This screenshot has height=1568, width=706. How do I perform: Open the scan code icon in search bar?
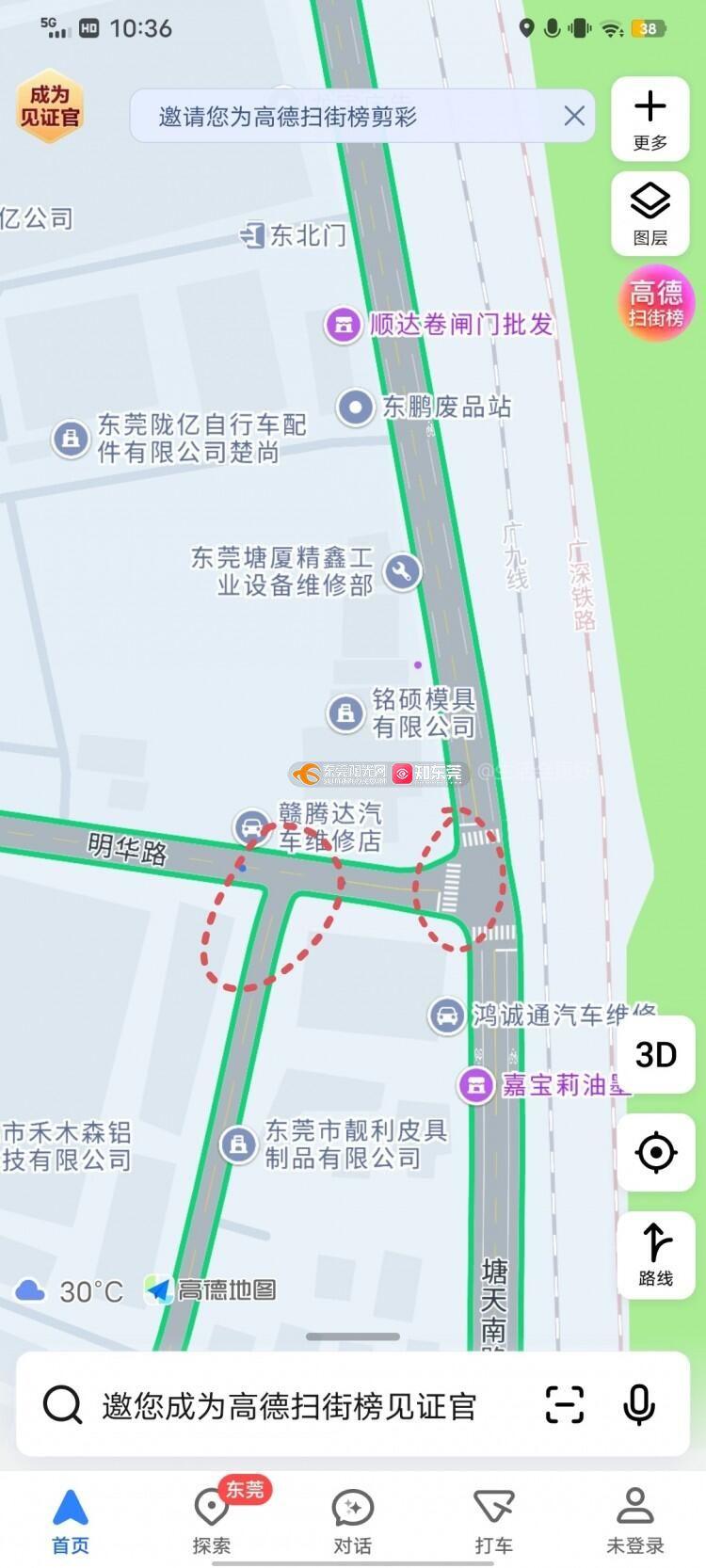(x=565, y=1405)
